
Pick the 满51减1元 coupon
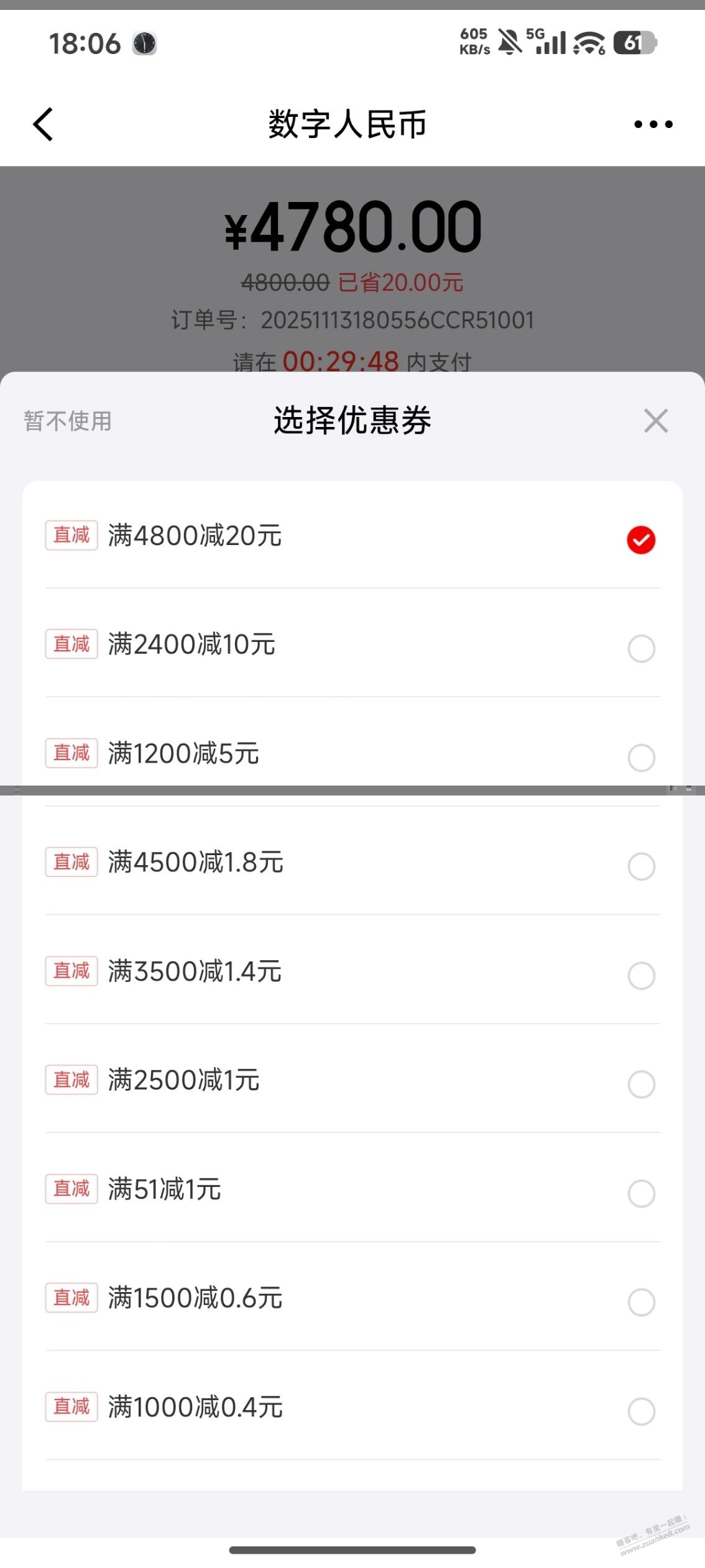[641, 1193]
